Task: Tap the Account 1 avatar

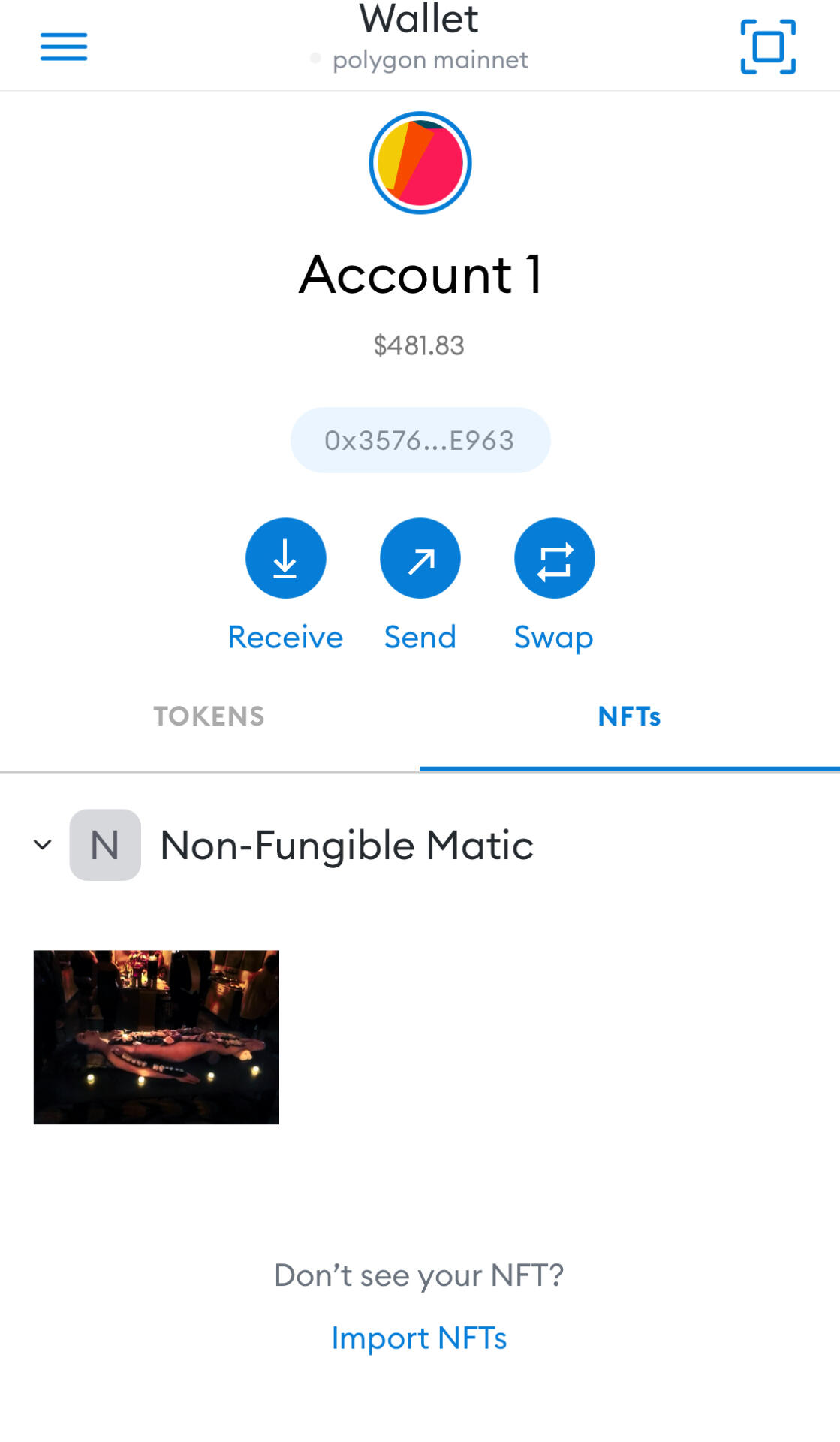Action: [420, 163]
